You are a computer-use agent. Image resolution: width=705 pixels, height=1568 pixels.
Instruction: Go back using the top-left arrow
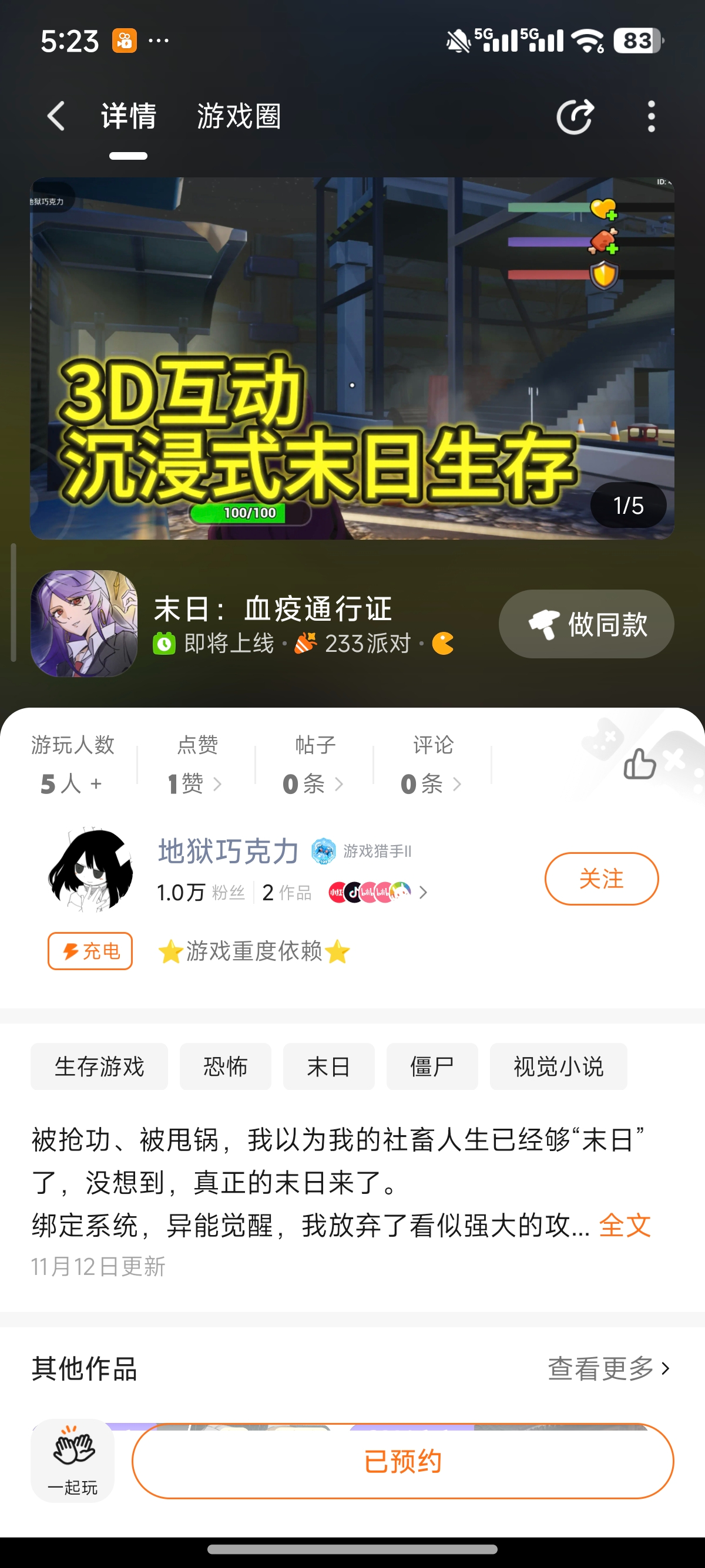click(x=56, y=116)
